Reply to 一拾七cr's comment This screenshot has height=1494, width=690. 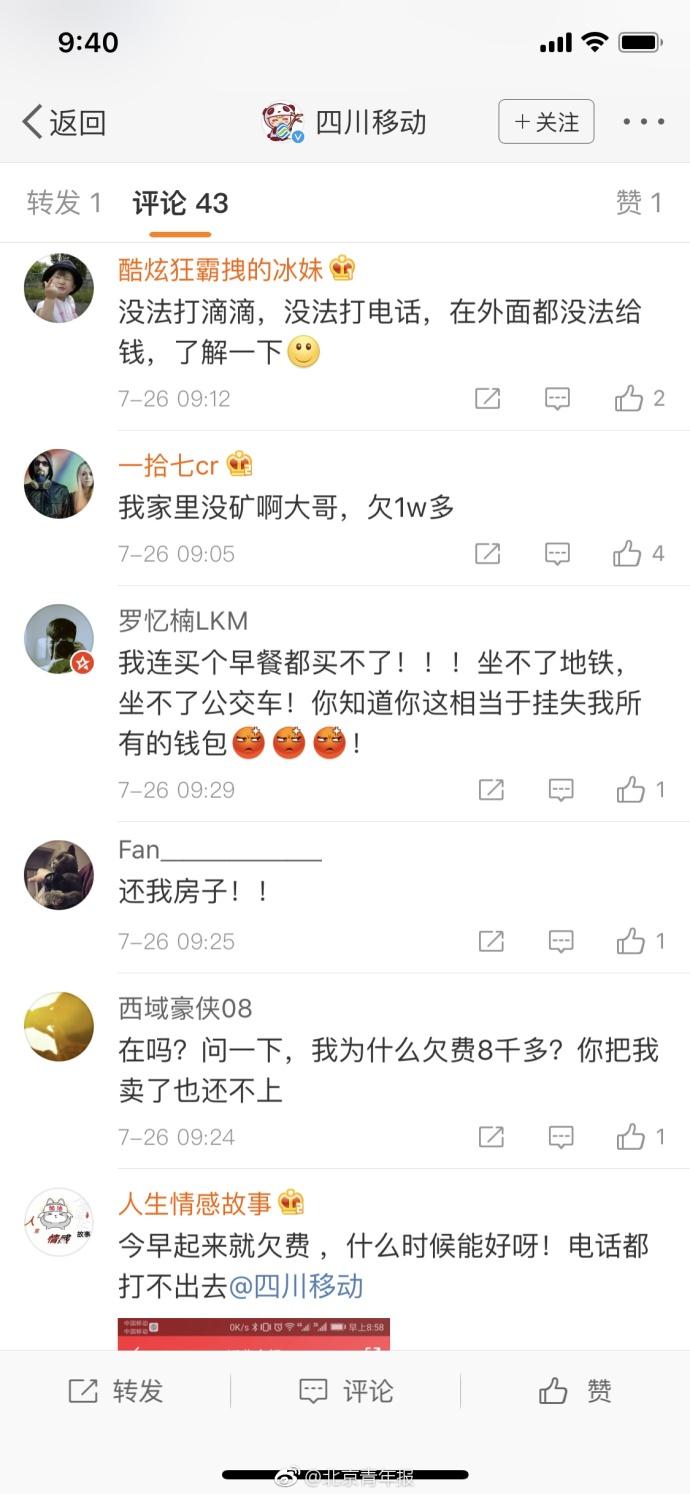click(557, 553)
